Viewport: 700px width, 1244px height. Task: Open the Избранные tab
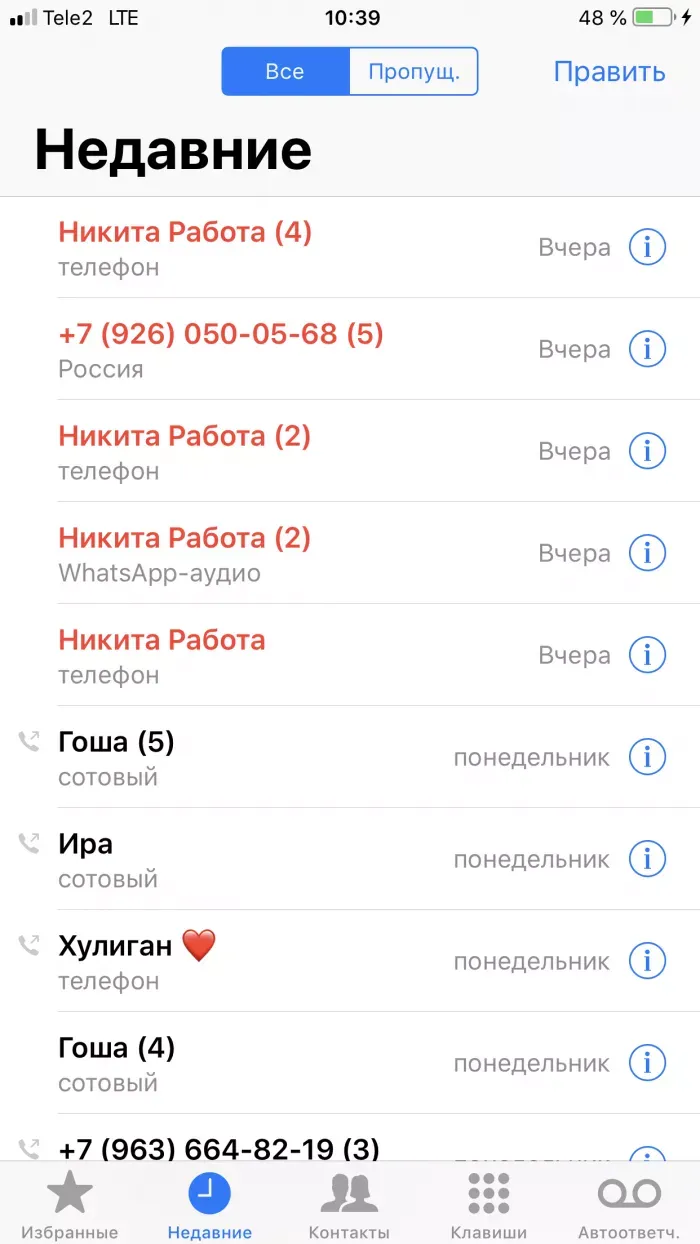click(x=70, y=1205)
